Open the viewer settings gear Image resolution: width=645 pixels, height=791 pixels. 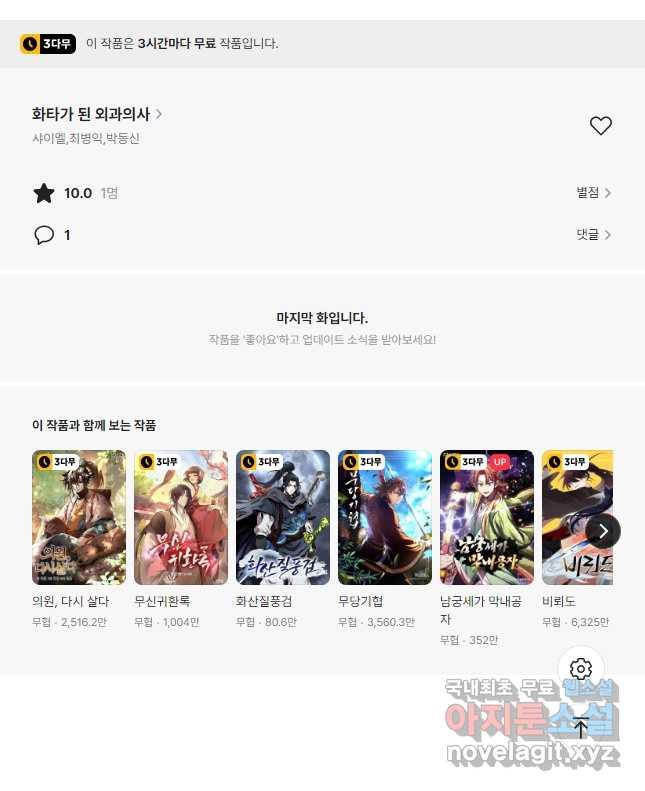click(581, 669)
